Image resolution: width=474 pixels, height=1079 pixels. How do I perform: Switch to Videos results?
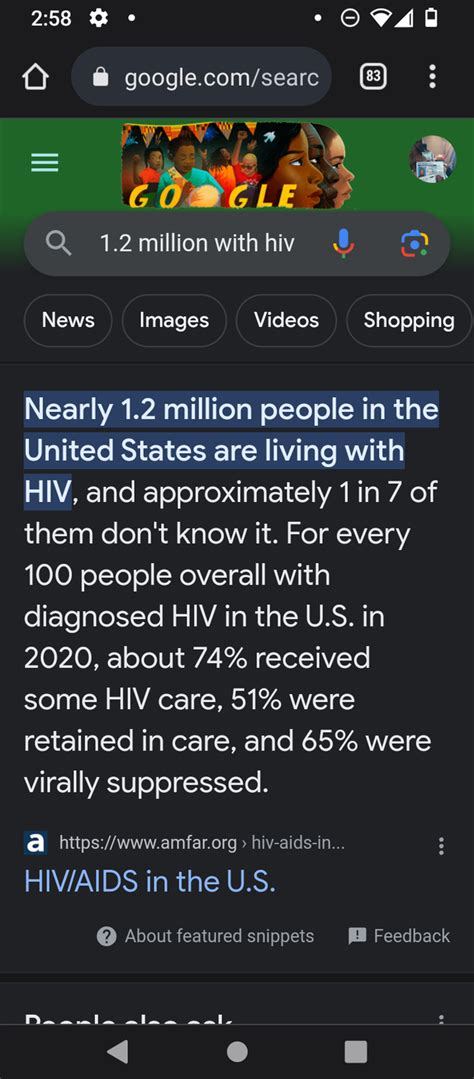pyautogui.click(x=286, y=320)
